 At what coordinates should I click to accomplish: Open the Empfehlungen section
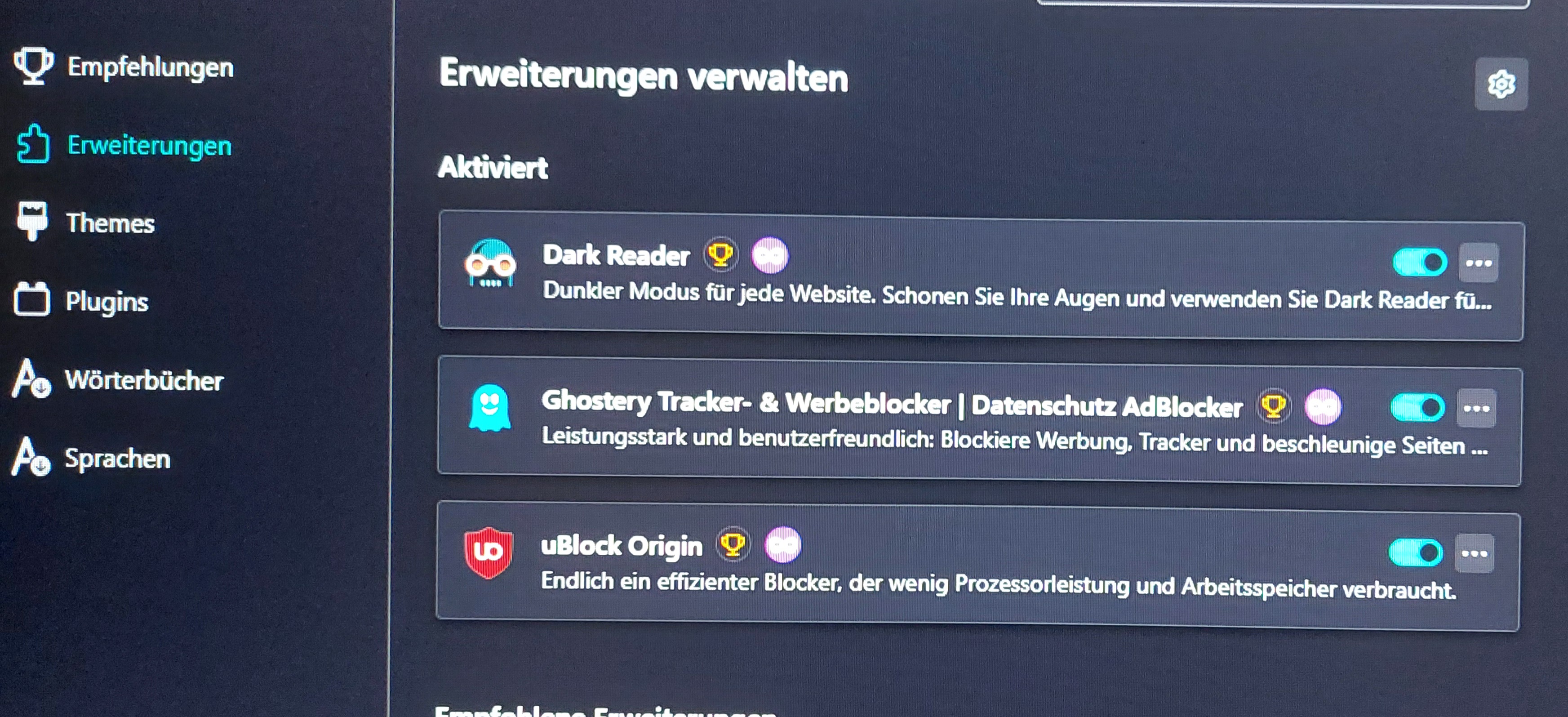[149, 67]
